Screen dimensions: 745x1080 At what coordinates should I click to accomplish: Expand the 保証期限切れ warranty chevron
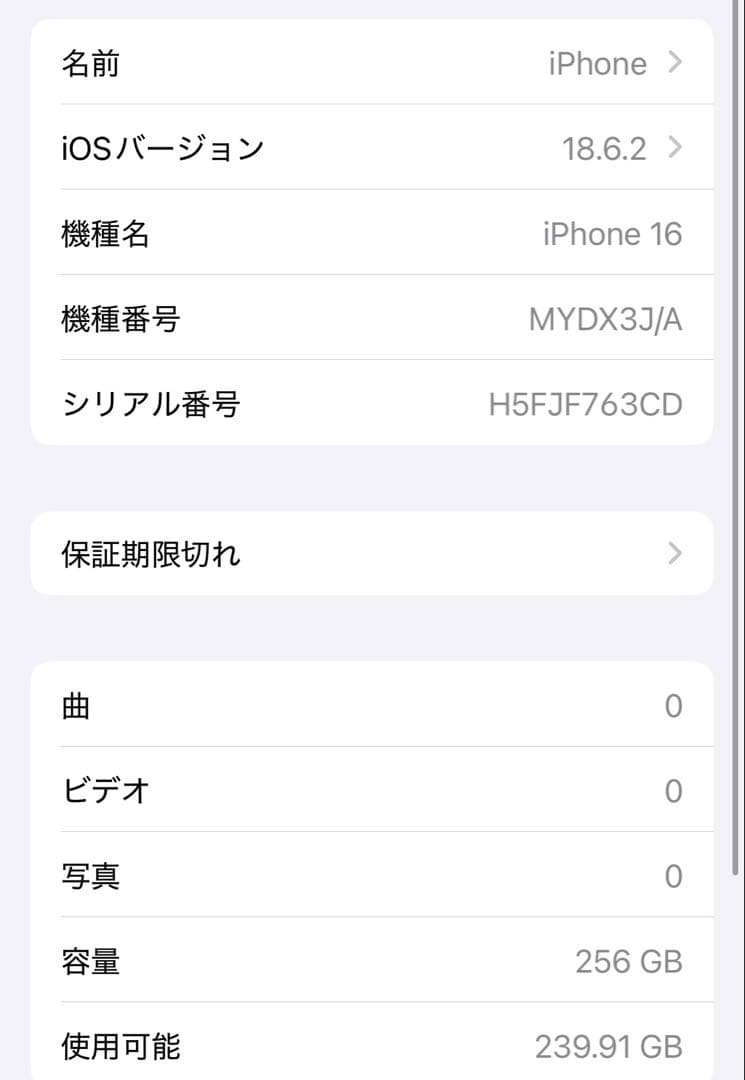(675, 553)
